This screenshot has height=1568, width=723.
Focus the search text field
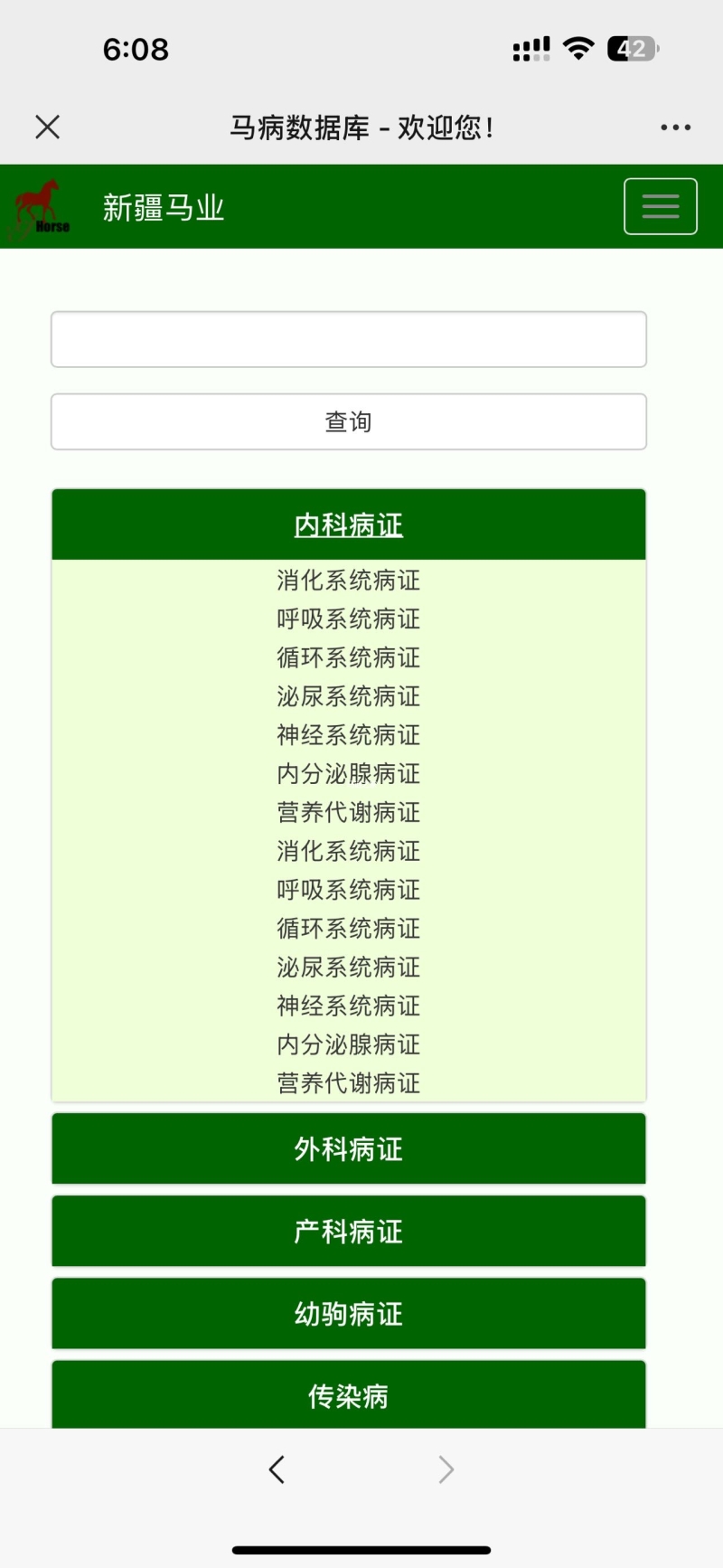click(349, 339)
